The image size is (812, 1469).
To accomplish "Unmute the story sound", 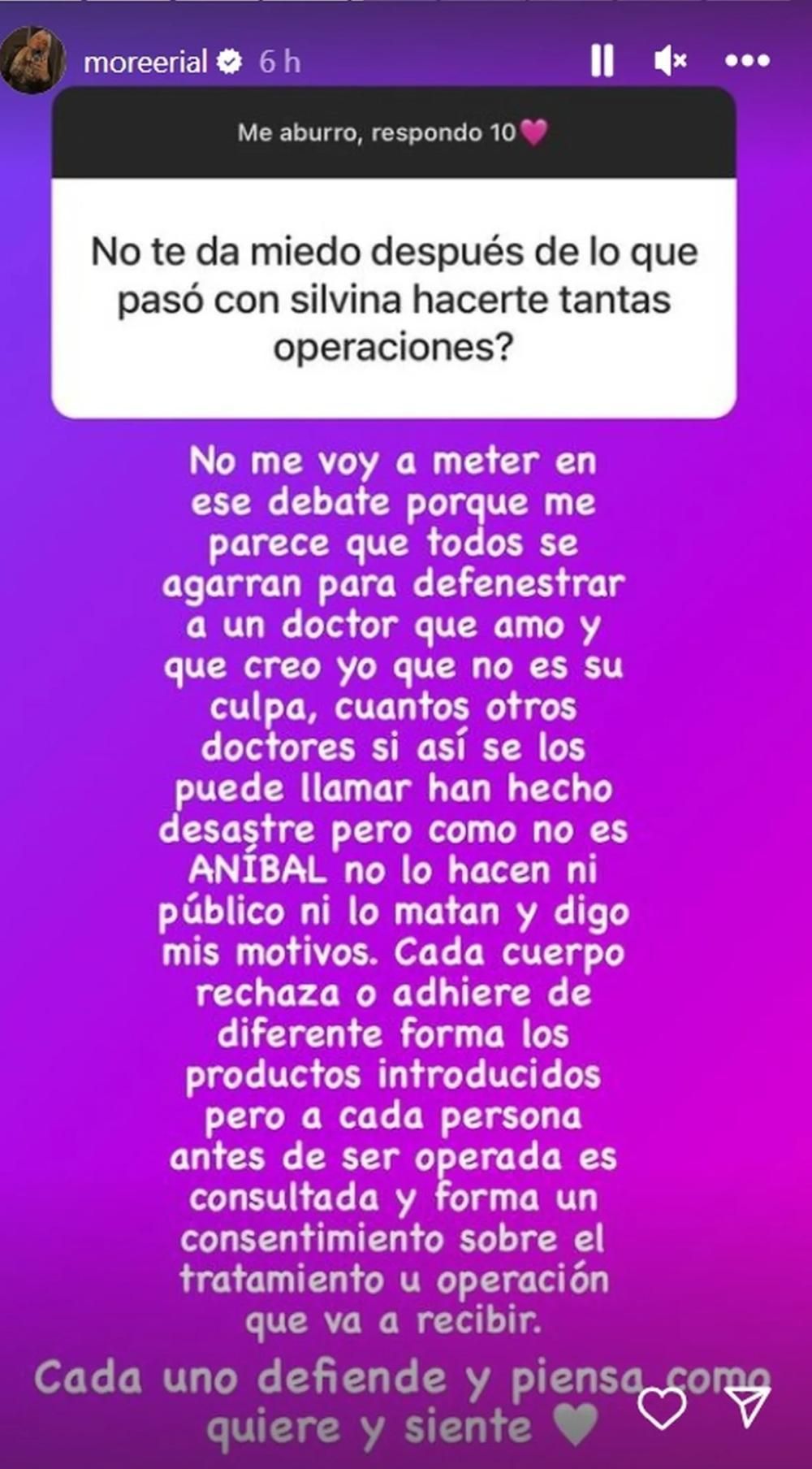I will tap(671, 61).
